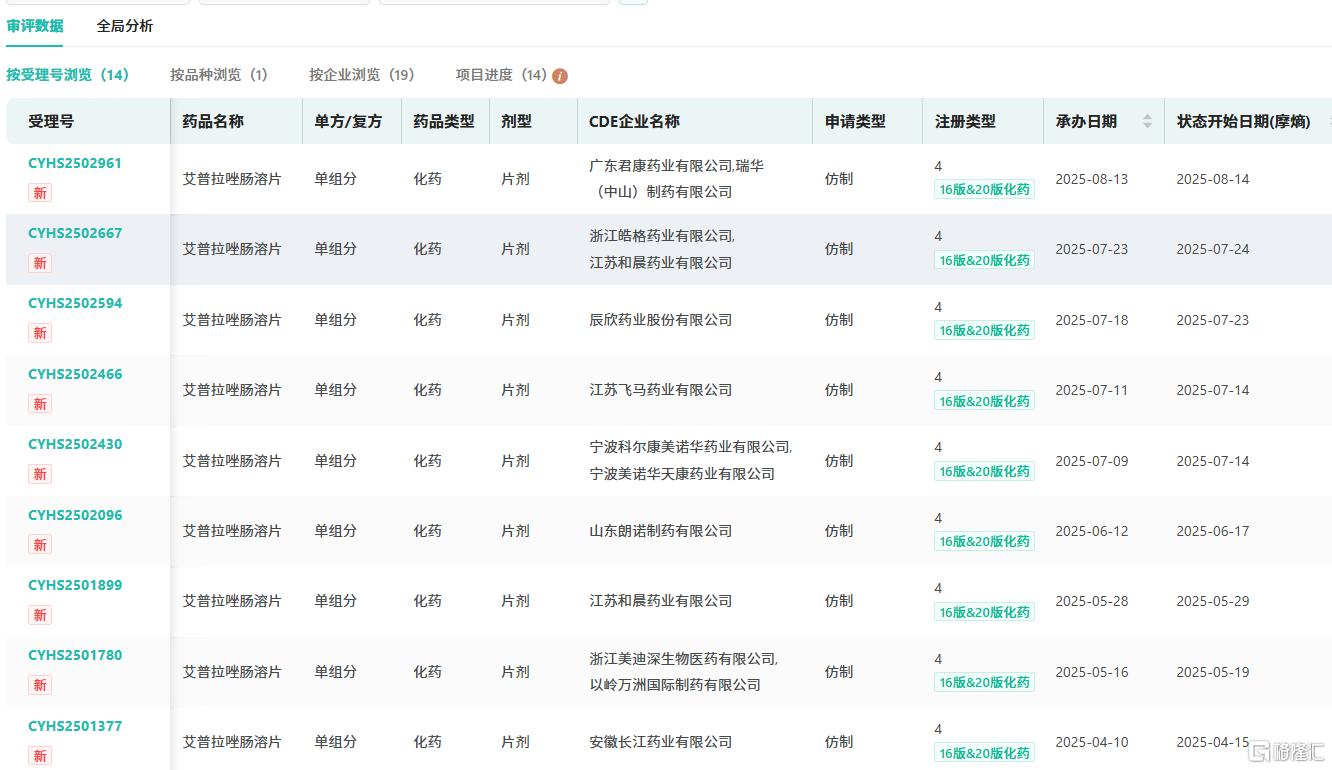The image size is (1332, 770).
Task: Go to record CYHS2501780
Action: coord(75,655)
